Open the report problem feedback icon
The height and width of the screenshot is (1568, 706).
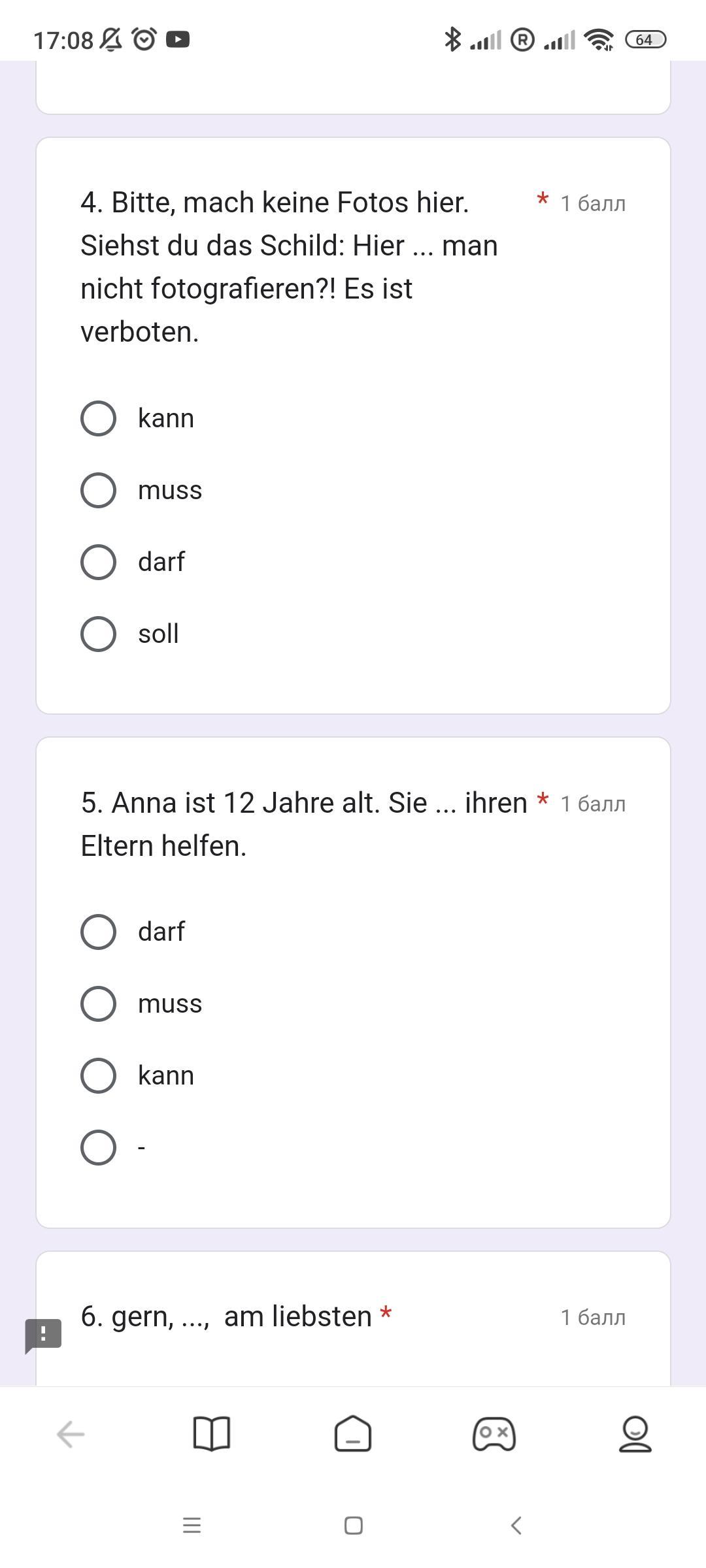click(x=43, y=1335)
